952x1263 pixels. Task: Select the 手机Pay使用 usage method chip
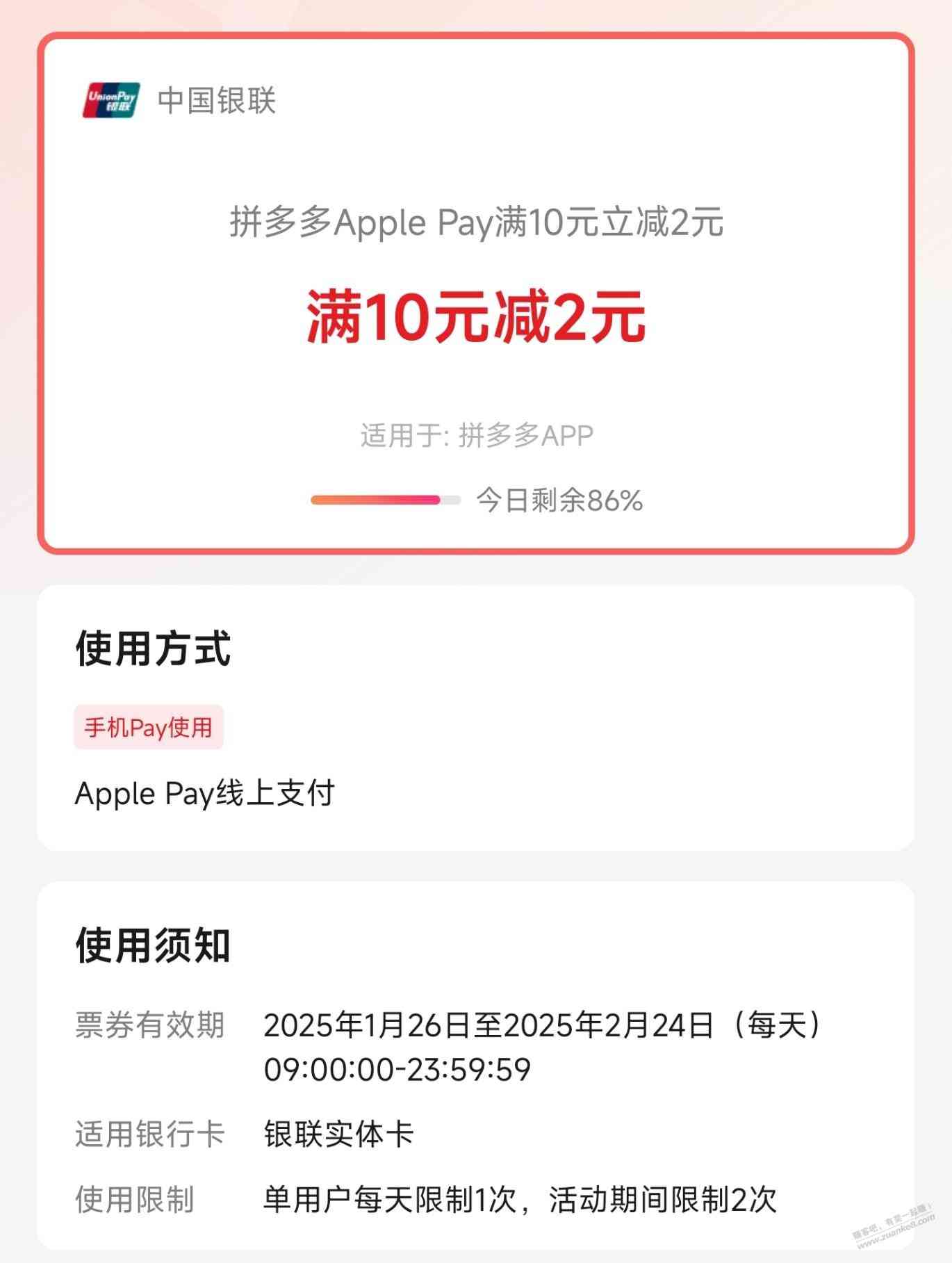pyautogui.click(x=148, y=727)
